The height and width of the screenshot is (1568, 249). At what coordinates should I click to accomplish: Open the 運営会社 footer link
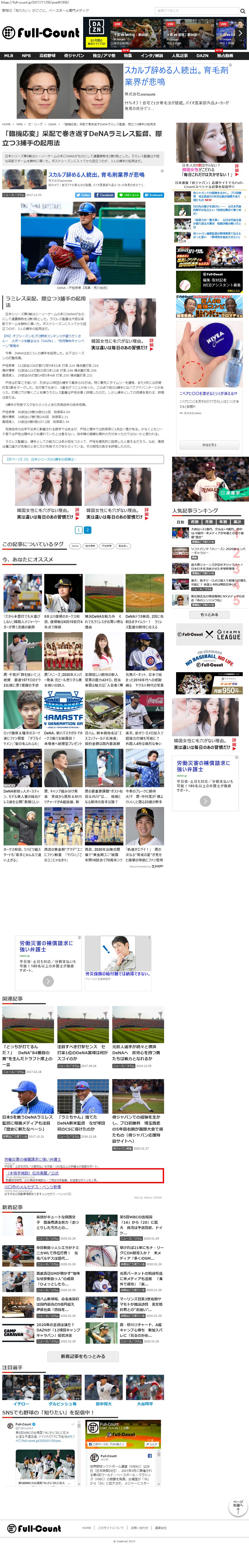click(161, 1528)
